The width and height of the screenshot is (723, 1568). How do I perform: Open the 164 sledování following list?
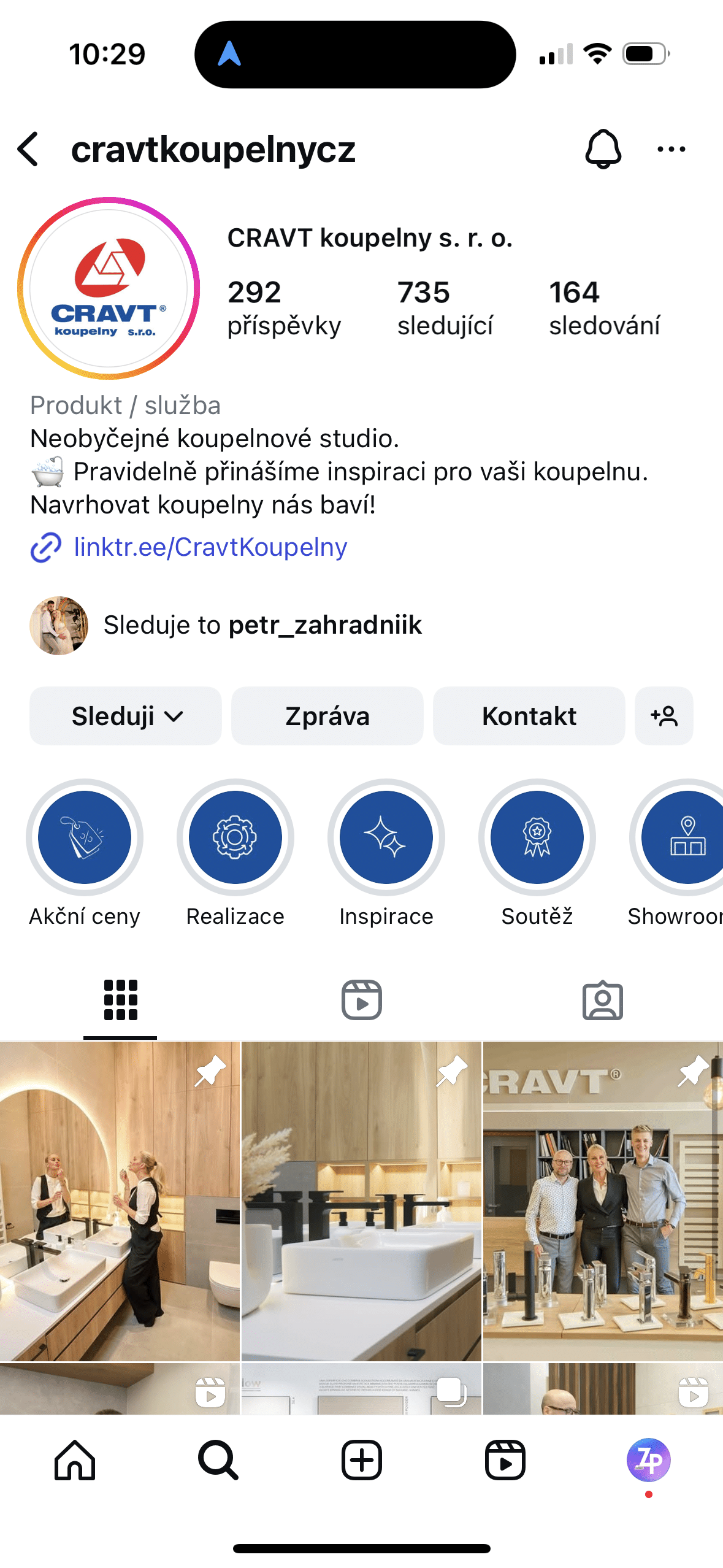pyautogui.click(x=604, y=307)
